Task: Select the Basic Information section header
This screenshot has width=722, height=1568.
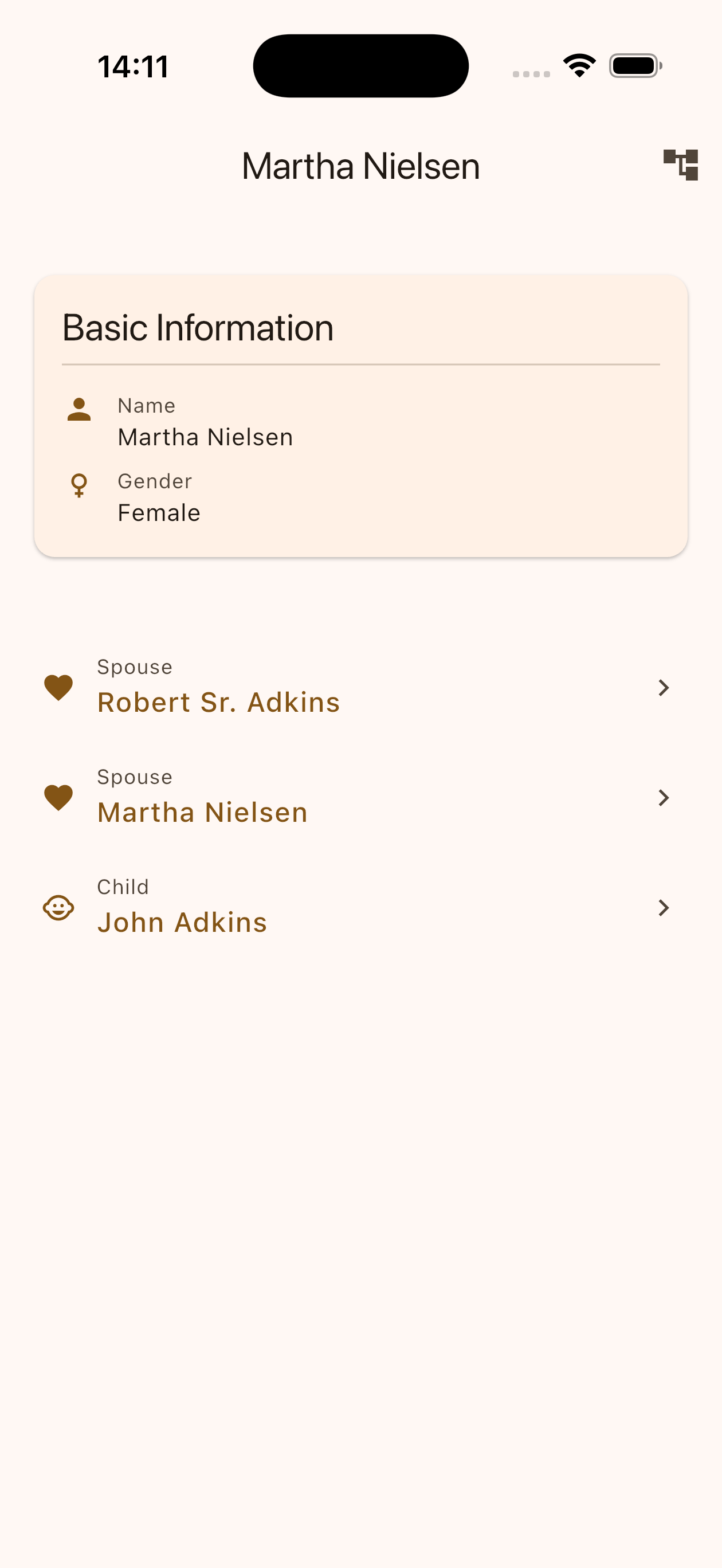Action: [197, 327]
